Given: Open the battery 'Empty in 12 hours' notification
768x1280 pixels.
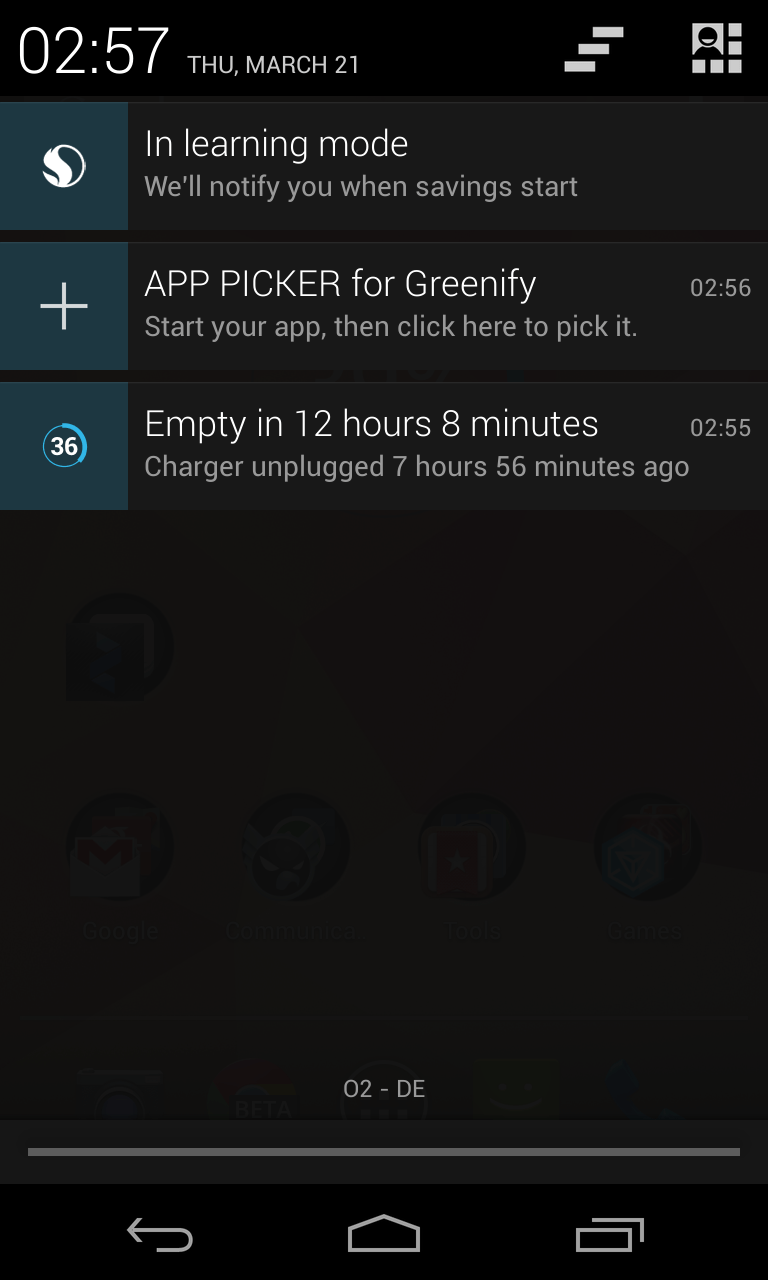Looking at the screenshot, I should 384,446.
